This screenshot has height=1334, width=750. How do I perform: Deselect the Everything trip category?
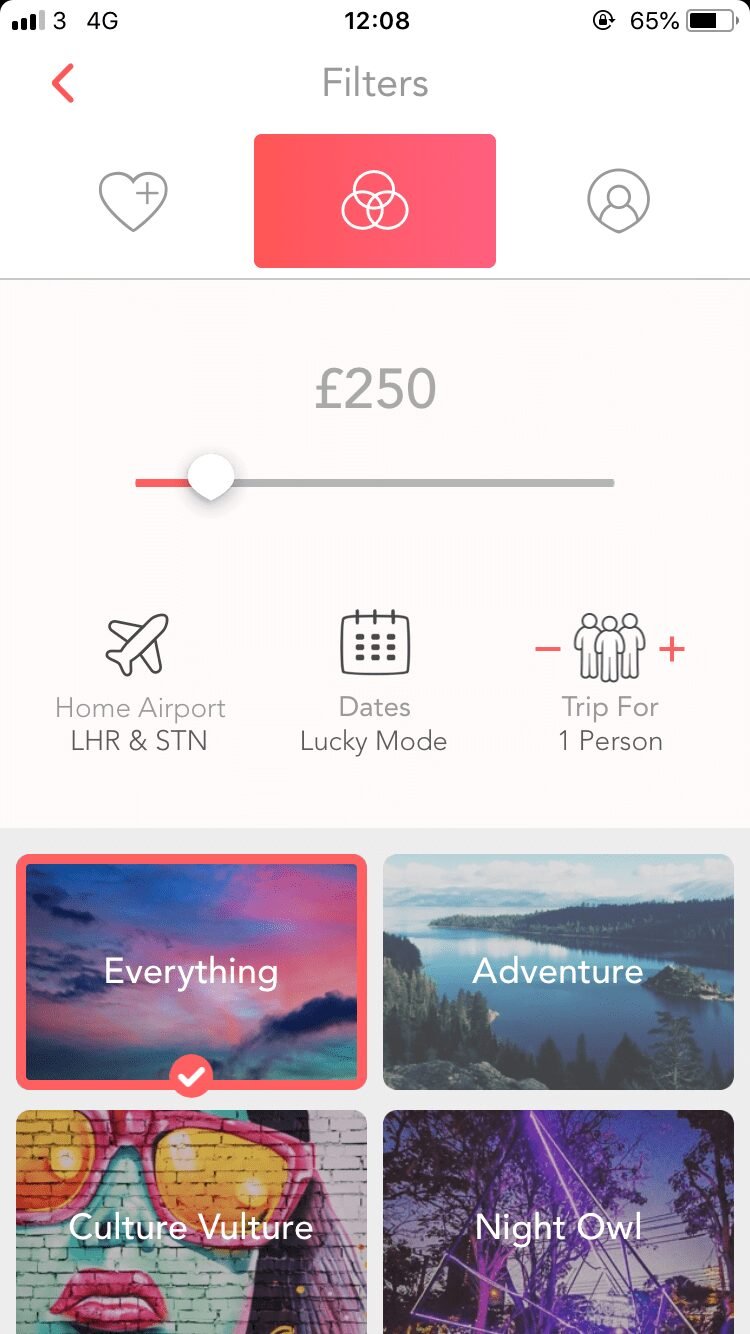(x=191, y=971)
